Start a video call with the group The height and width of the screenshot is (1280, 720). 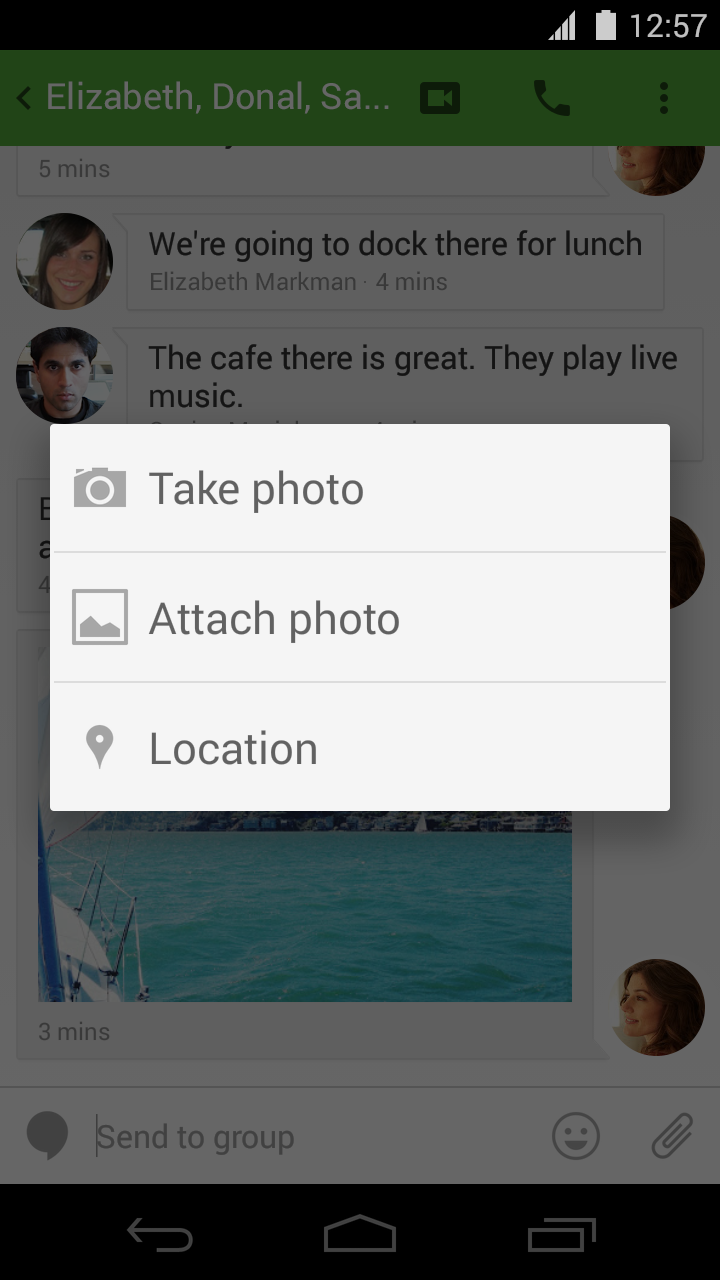pos(440,98)
